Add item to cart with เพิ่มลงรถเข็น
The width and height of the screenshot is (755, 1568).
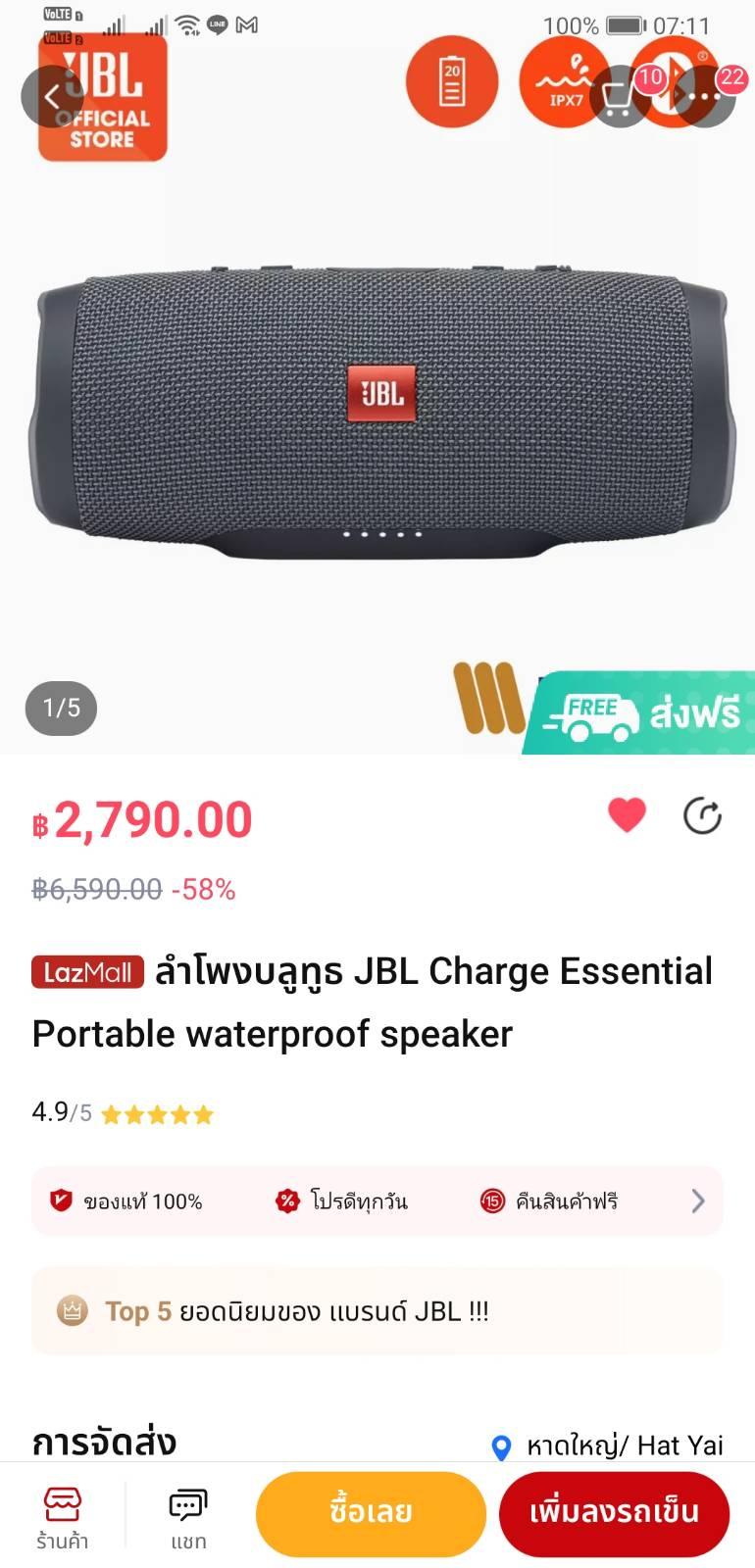(x=615, y=1514)
